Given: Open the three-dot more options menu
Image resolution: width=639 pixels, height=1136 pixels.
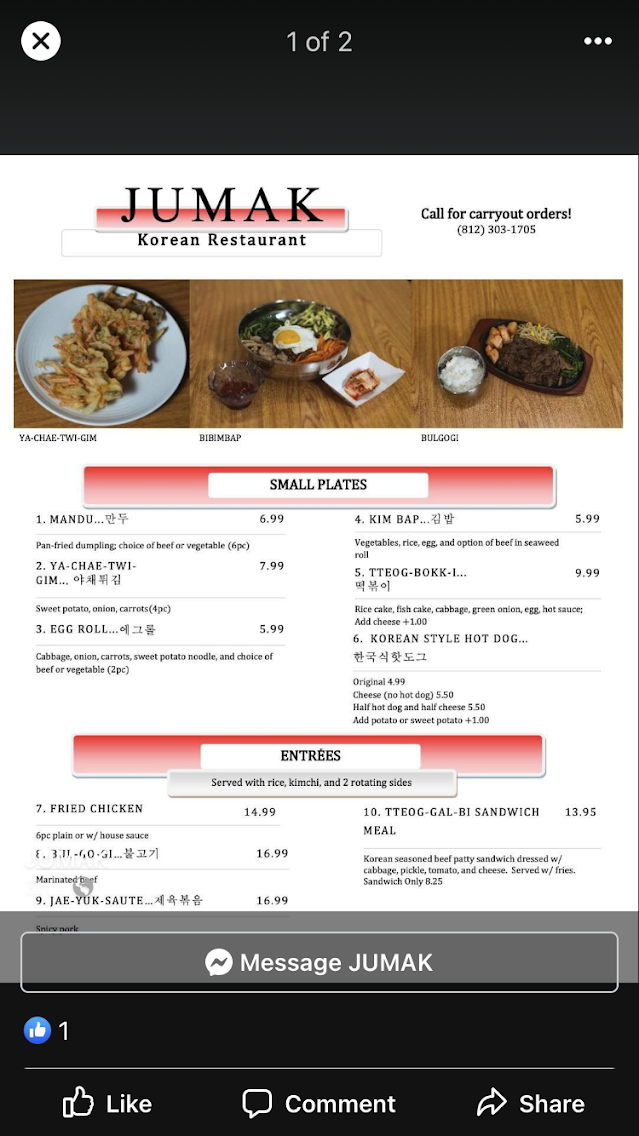Looking at the screenshot, I should (x=597, y=41).
